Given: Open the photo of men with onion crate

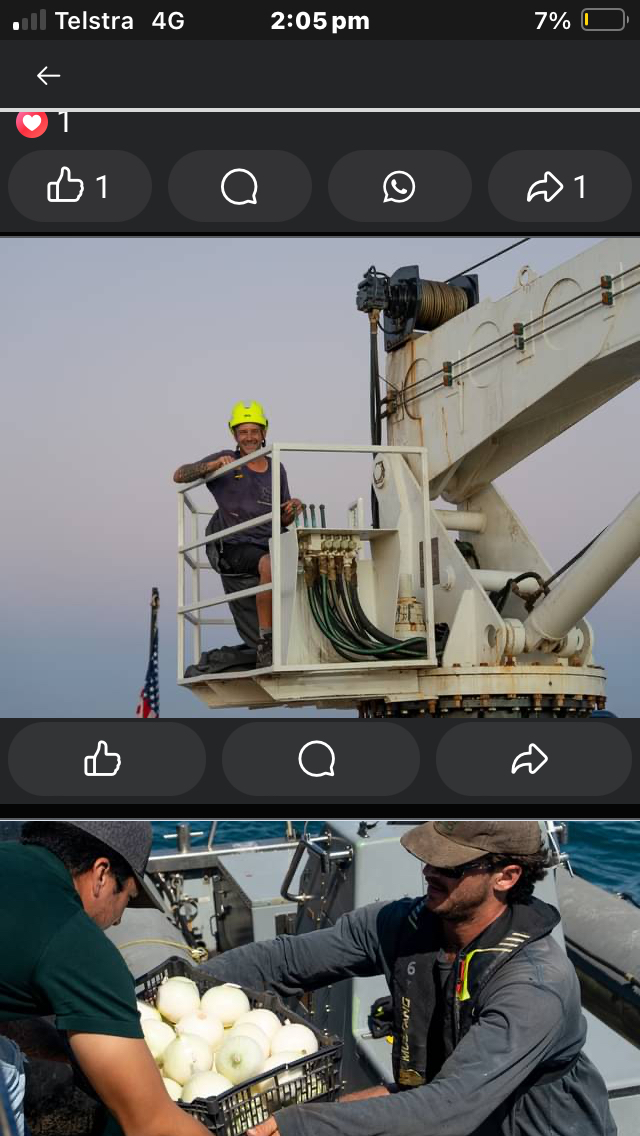Looking at the screenshot, I should [320, 978].
